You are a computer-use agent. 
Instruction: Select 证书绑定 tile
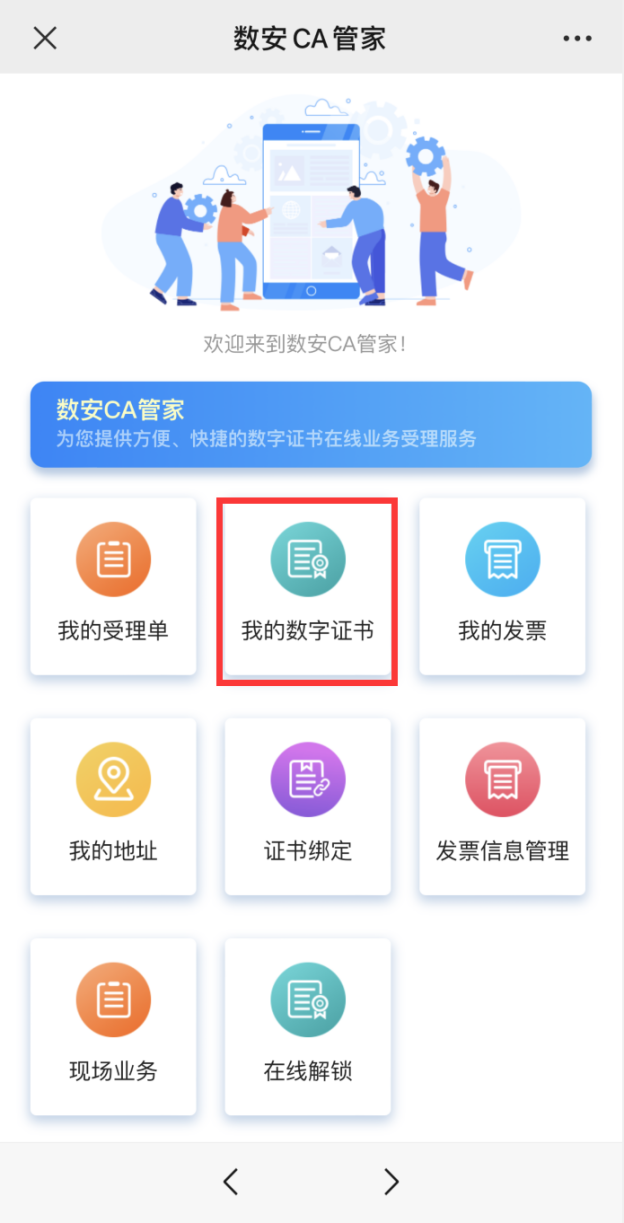coord(307,806)
